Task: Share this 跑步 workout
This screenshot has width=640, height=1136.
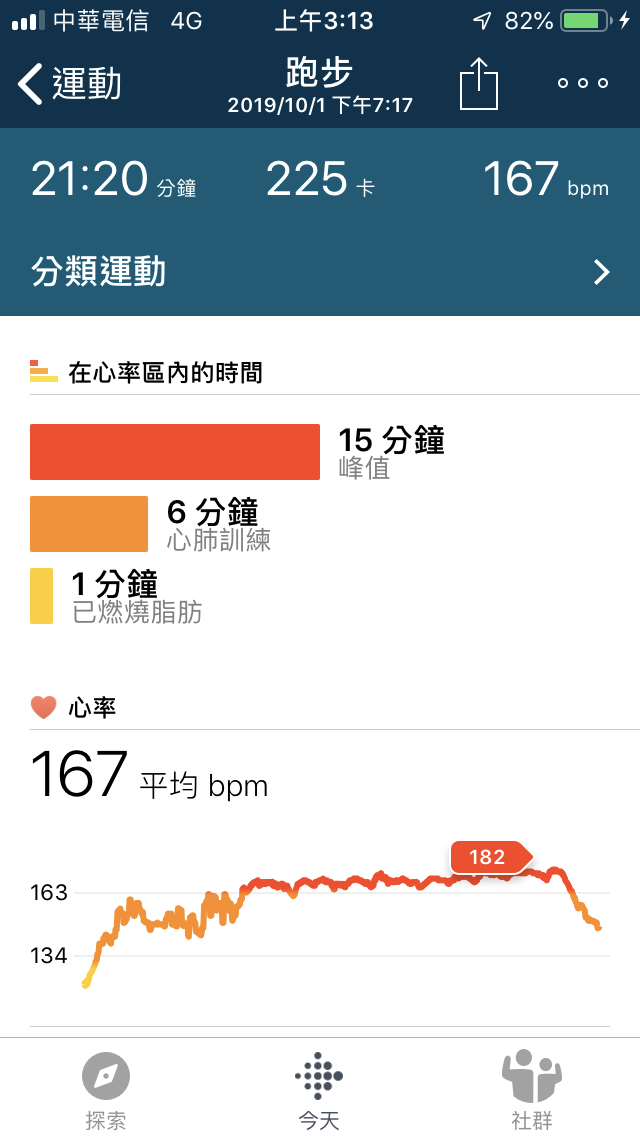Action: click(478, 83)
